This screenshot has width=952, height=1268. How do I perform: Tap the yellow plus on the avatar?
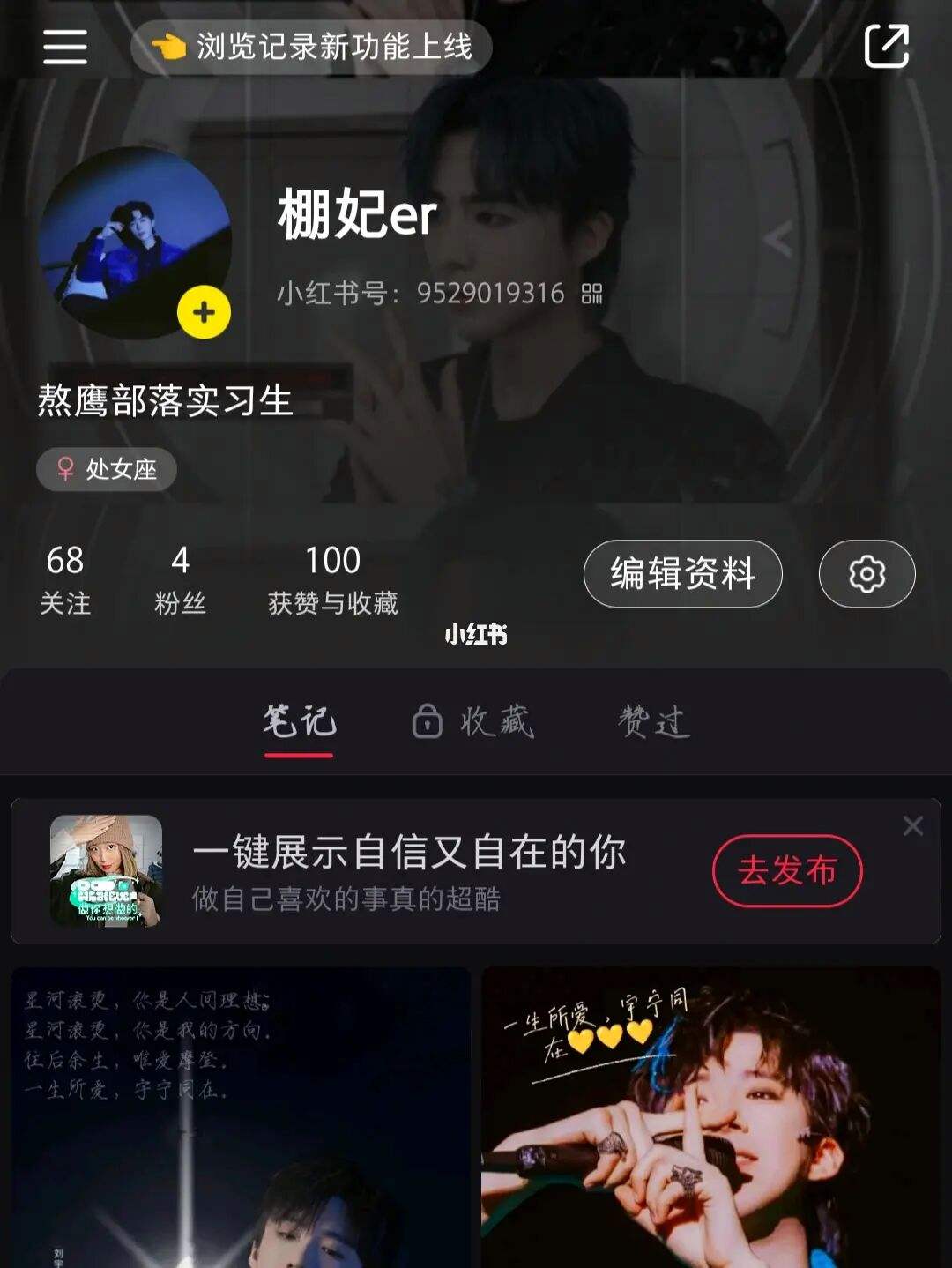click(204, 310)
